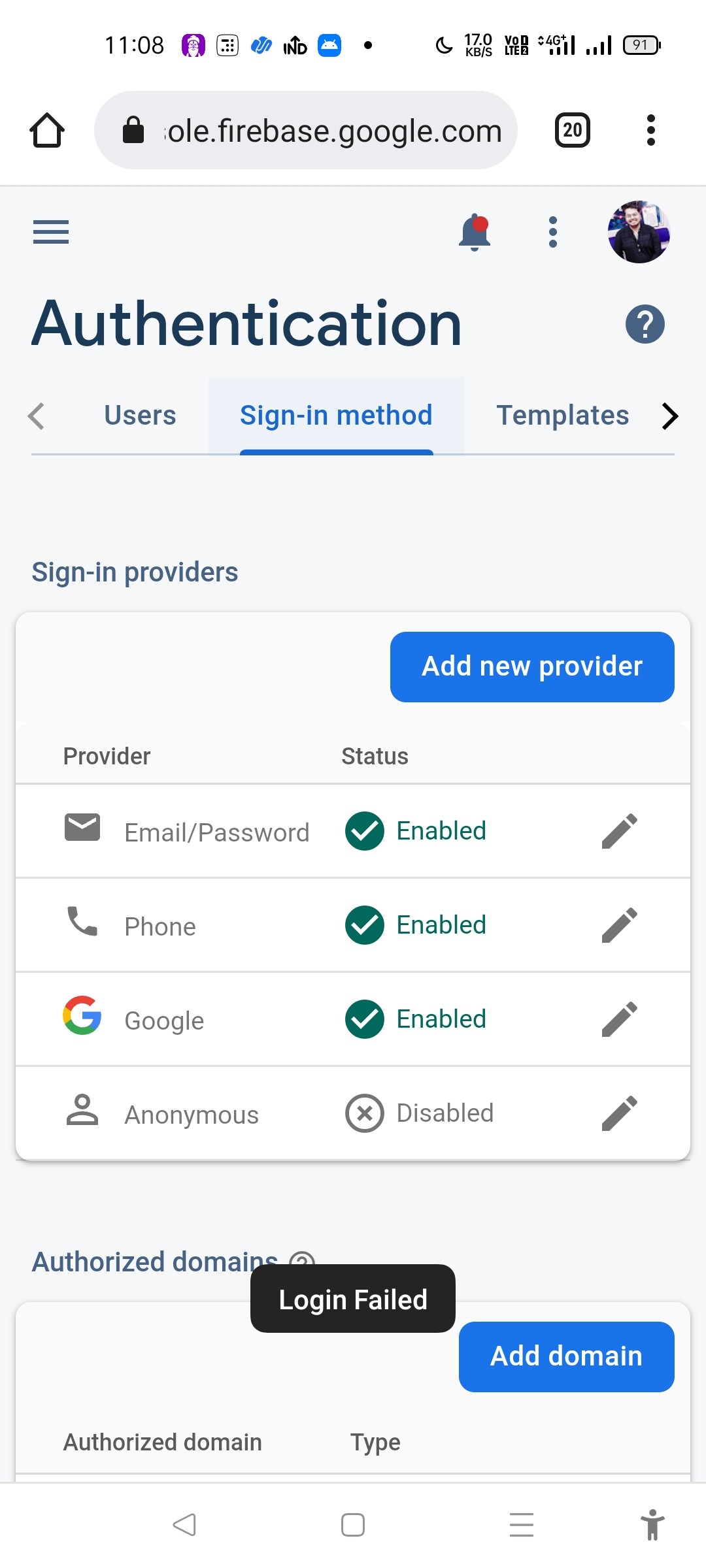Switch to the Users tab
Screen dimensions: 706x1568
tap(140, 416)
